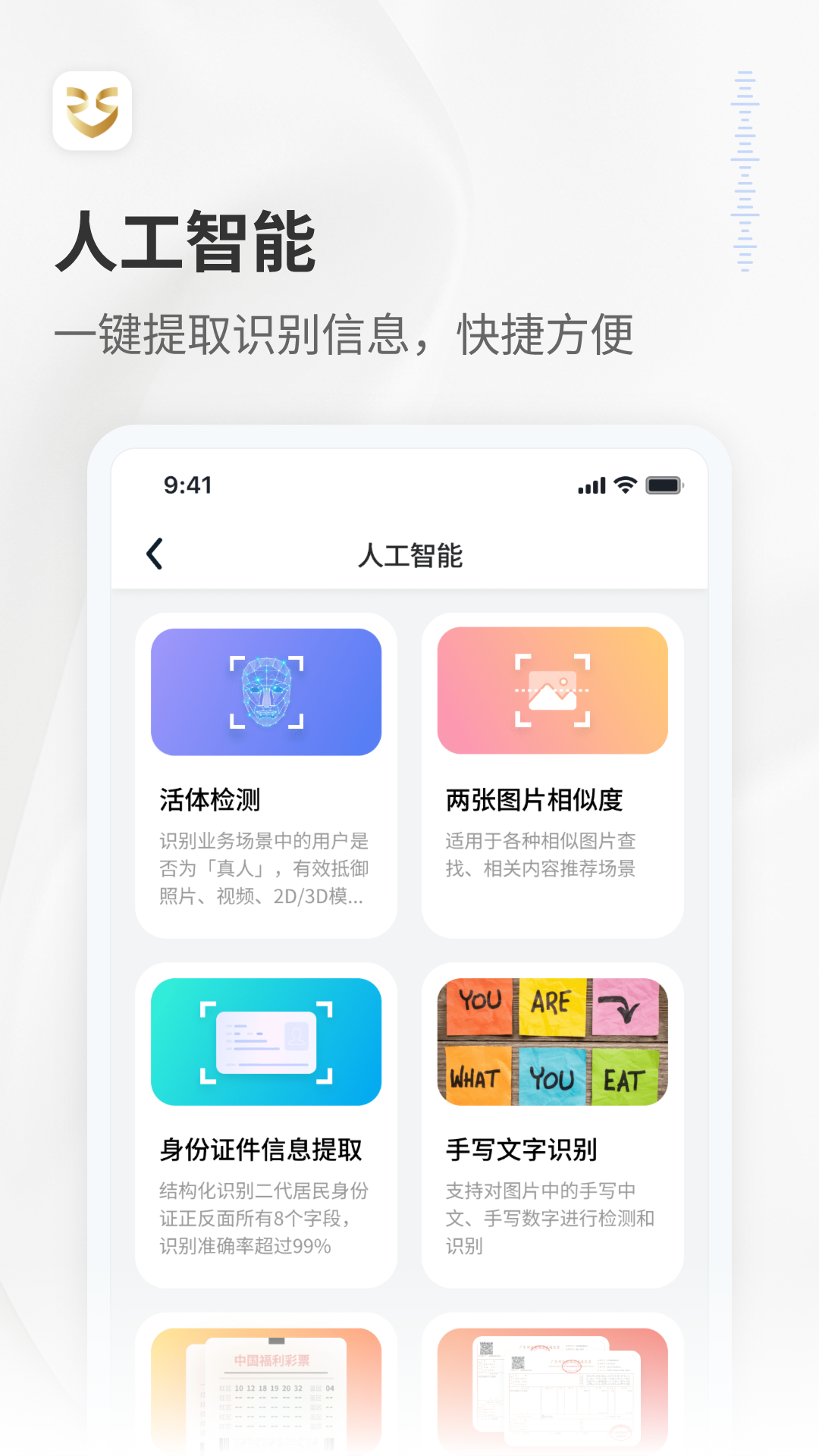Click the 9:41 clock in the status bar
This screenshot has width=819, height=1456.
[188, 485]
